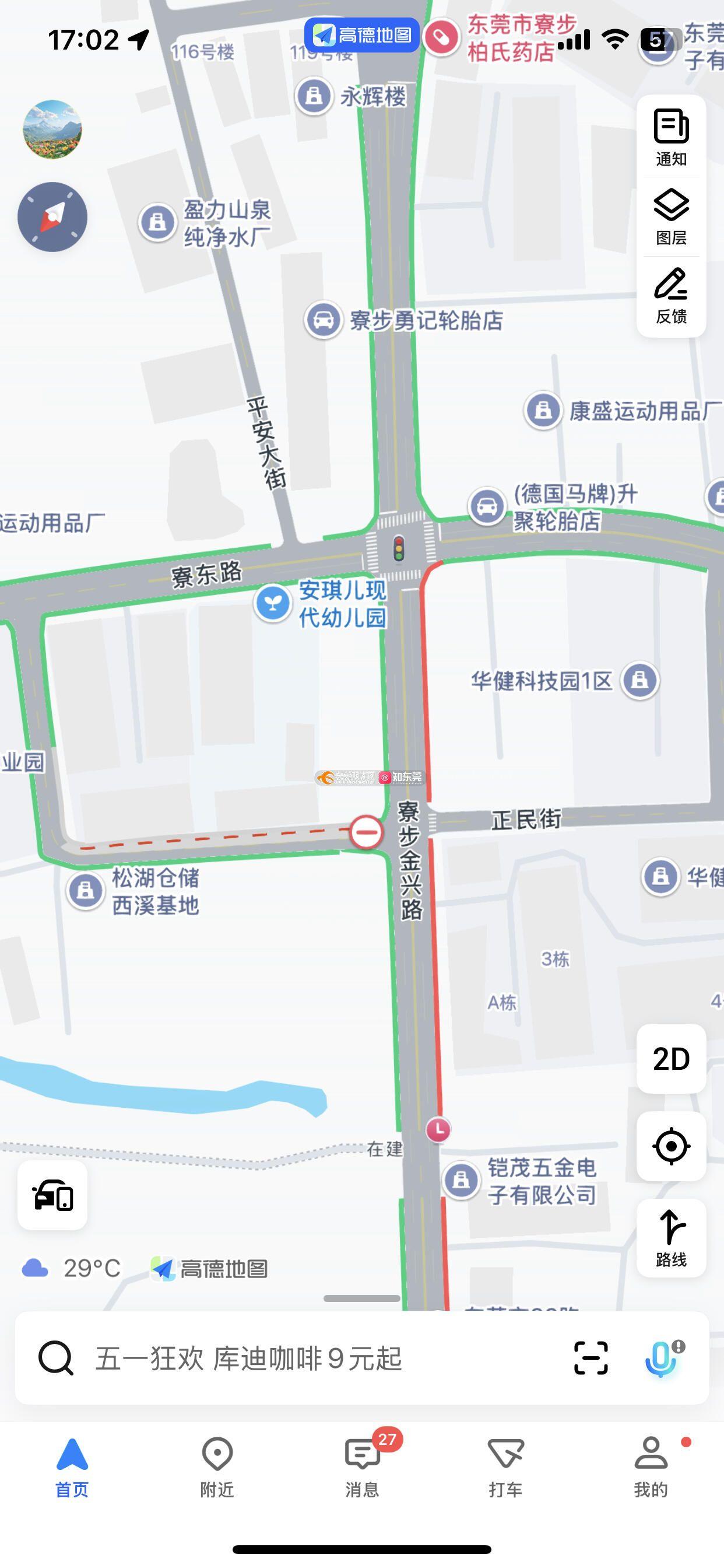The image size is (724, 1568).
Task: Open the car and phone connect icon
Action: pyautogui.click(x=52, y=1195)
